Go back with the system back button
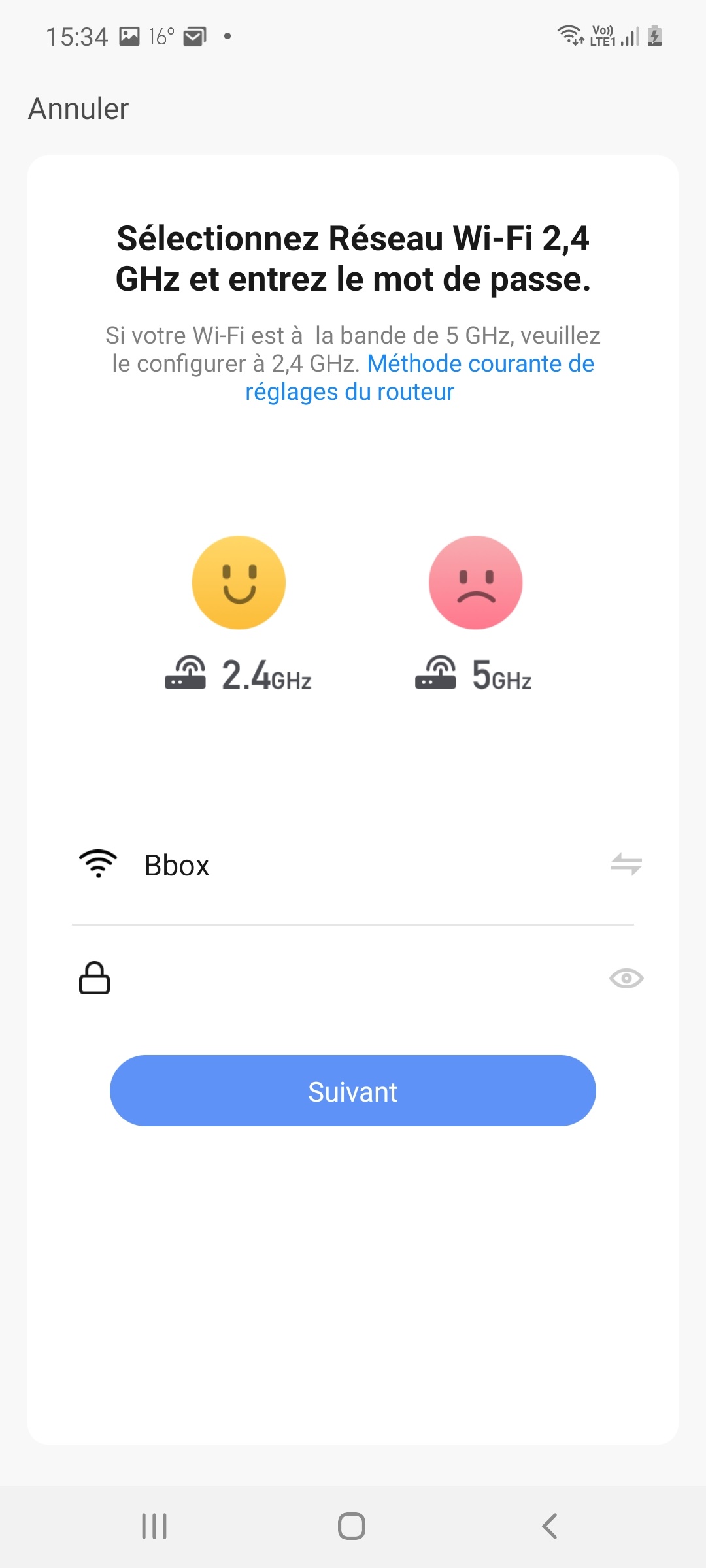This screenshot has width=706, height=1568. (550, 1526)
